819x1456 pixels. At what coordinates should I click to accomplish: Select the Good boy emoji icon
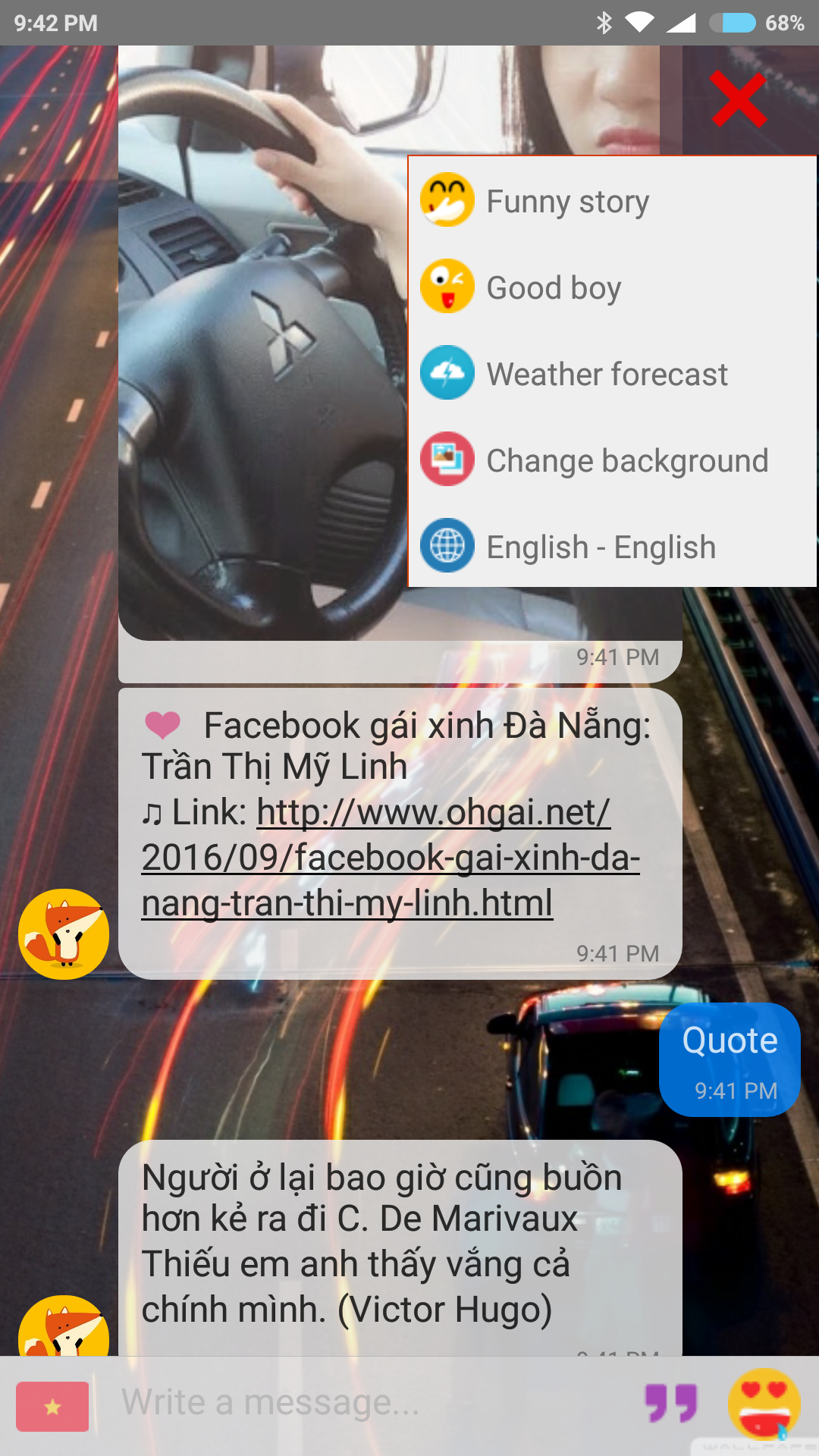coord(447,286)
